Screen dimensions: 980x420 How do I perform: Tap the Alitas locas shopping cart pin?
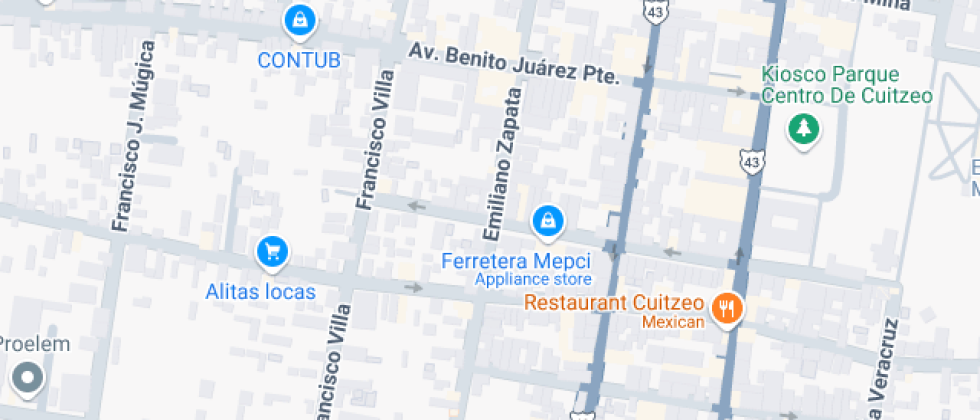[272, 252]
